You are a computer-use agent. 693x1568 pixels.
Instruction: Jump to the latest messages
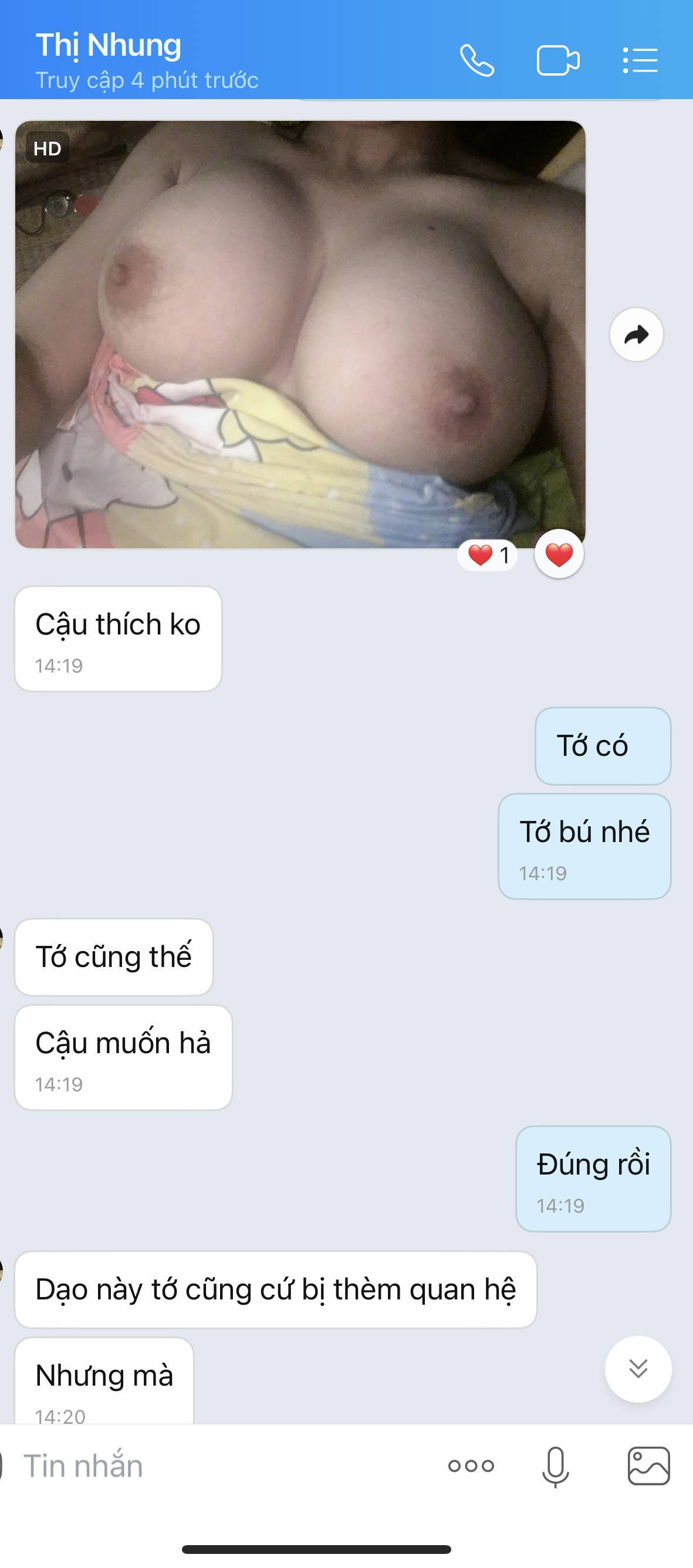click(638, 1369)
